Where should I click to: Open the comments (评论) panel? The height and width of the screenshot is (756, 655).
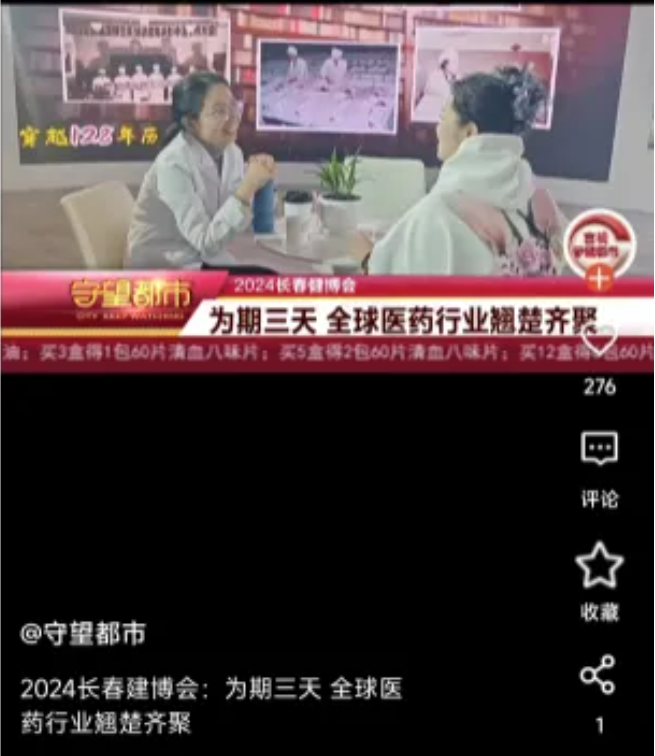599,450
